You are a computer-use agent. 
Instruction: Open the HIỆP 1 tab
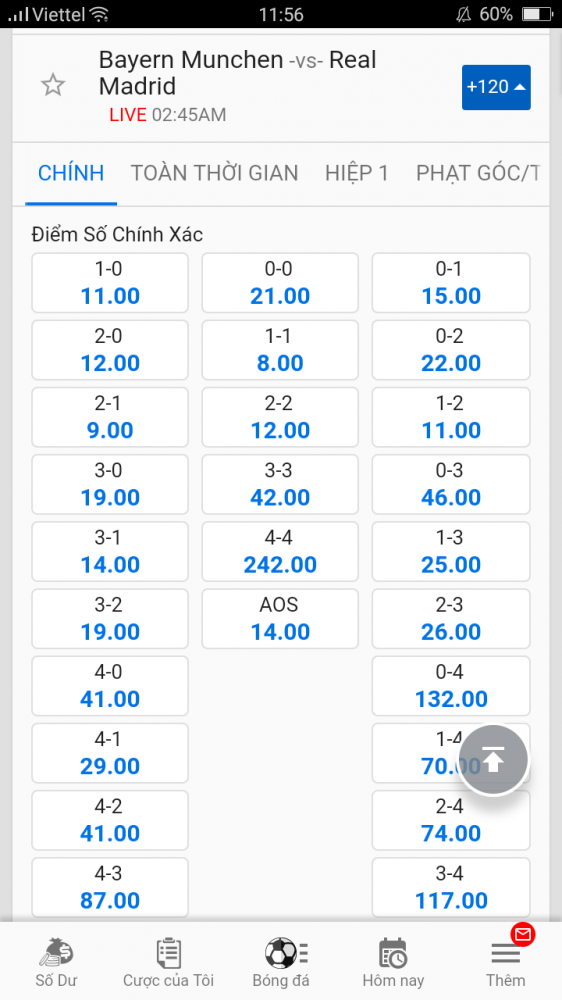[x=357, y=173]
